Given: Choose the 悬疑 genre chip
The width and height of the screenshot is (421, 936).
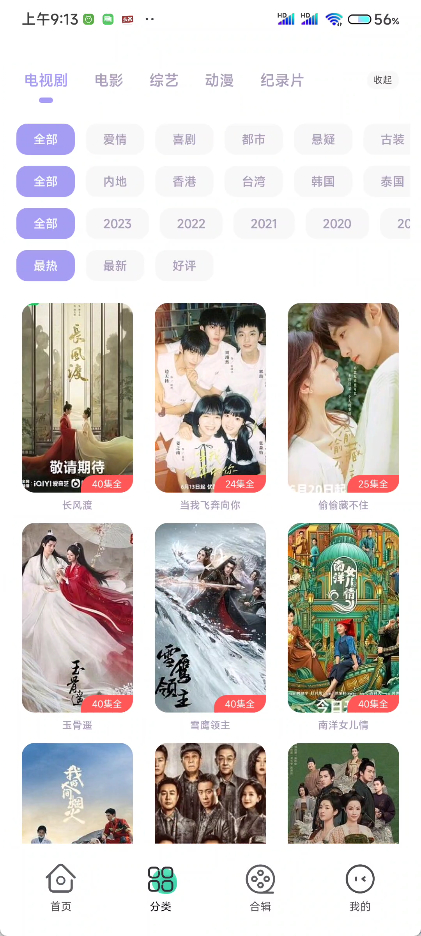Looking at the screenshot, I should pyautogui.click(x=323, y=140).
